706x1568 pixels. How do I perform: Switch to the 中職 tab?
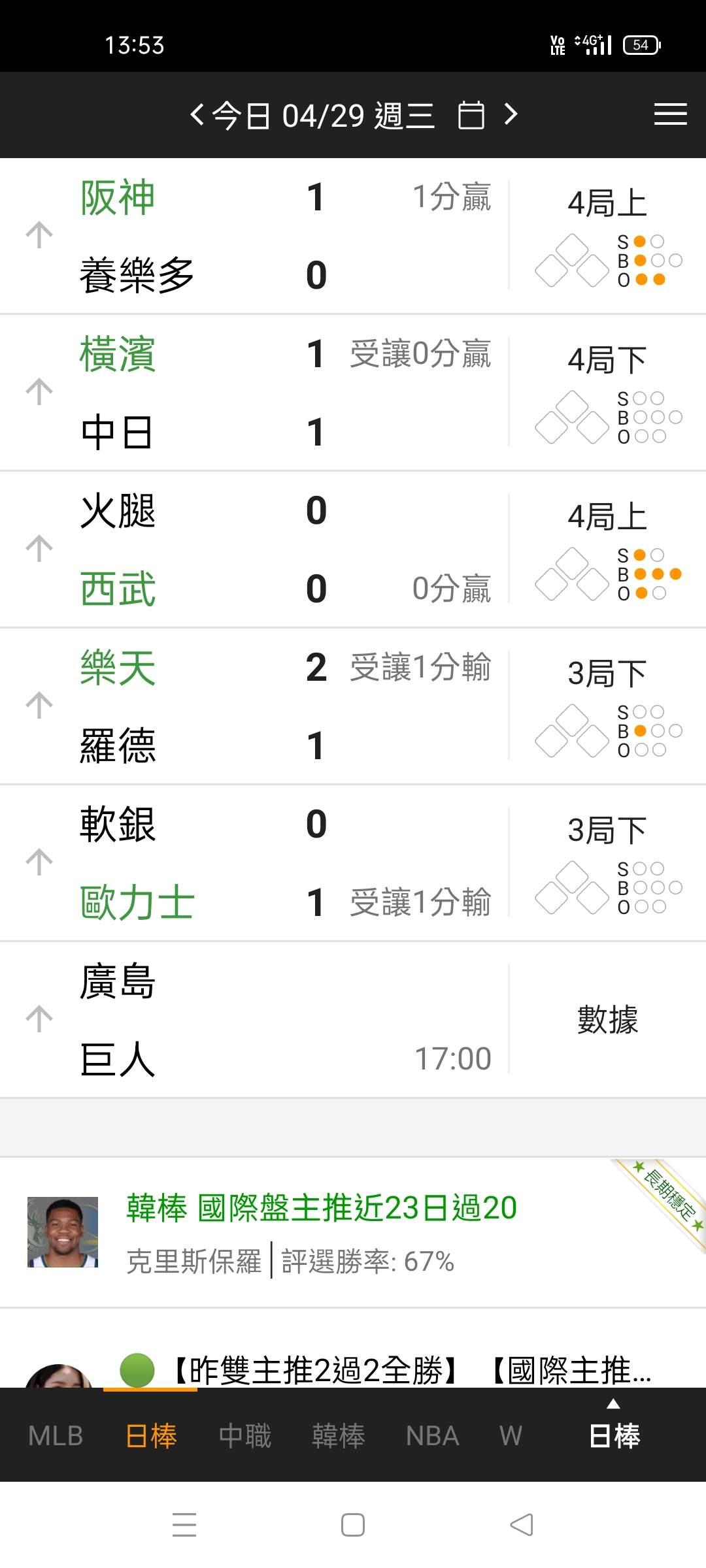coord(245,1436)
